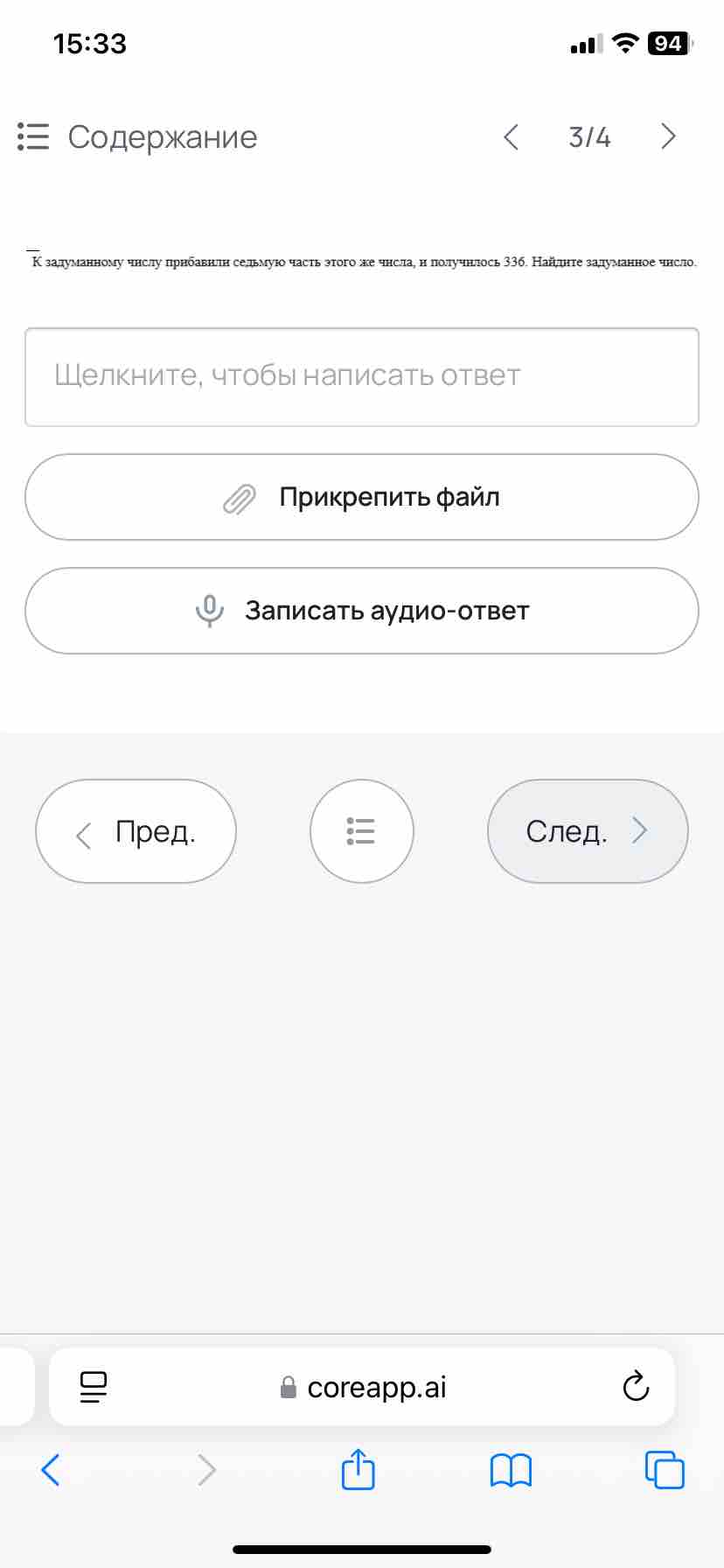The width and height of the screenshot is (724, 1568).
Task: Open the Содержание contents menu
Action: [137, 137]
